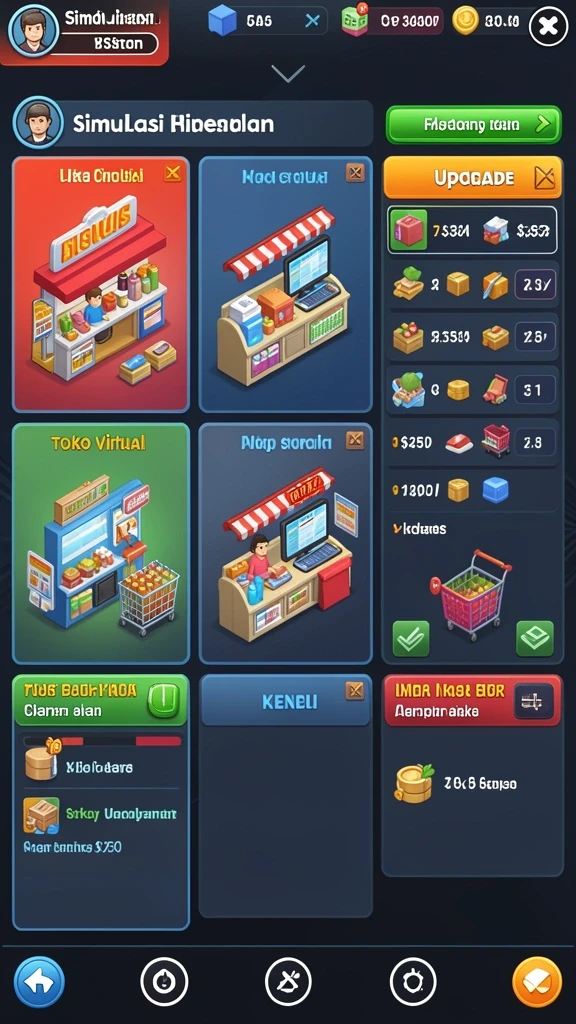Expand the downward chevron below the header
The width and height of the screenshot is (576, 1024).
pyautogui.click(x=288, y=73)
